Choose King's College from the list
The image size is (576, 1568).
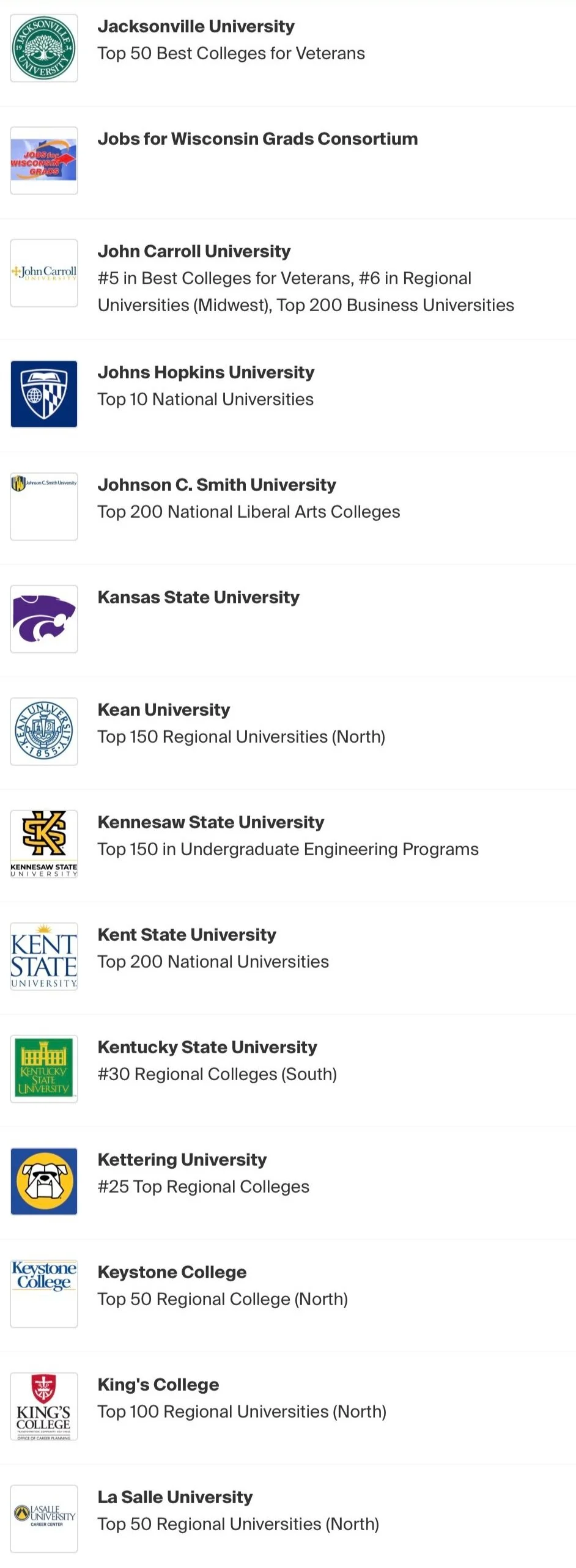[x=158, y=1385]
